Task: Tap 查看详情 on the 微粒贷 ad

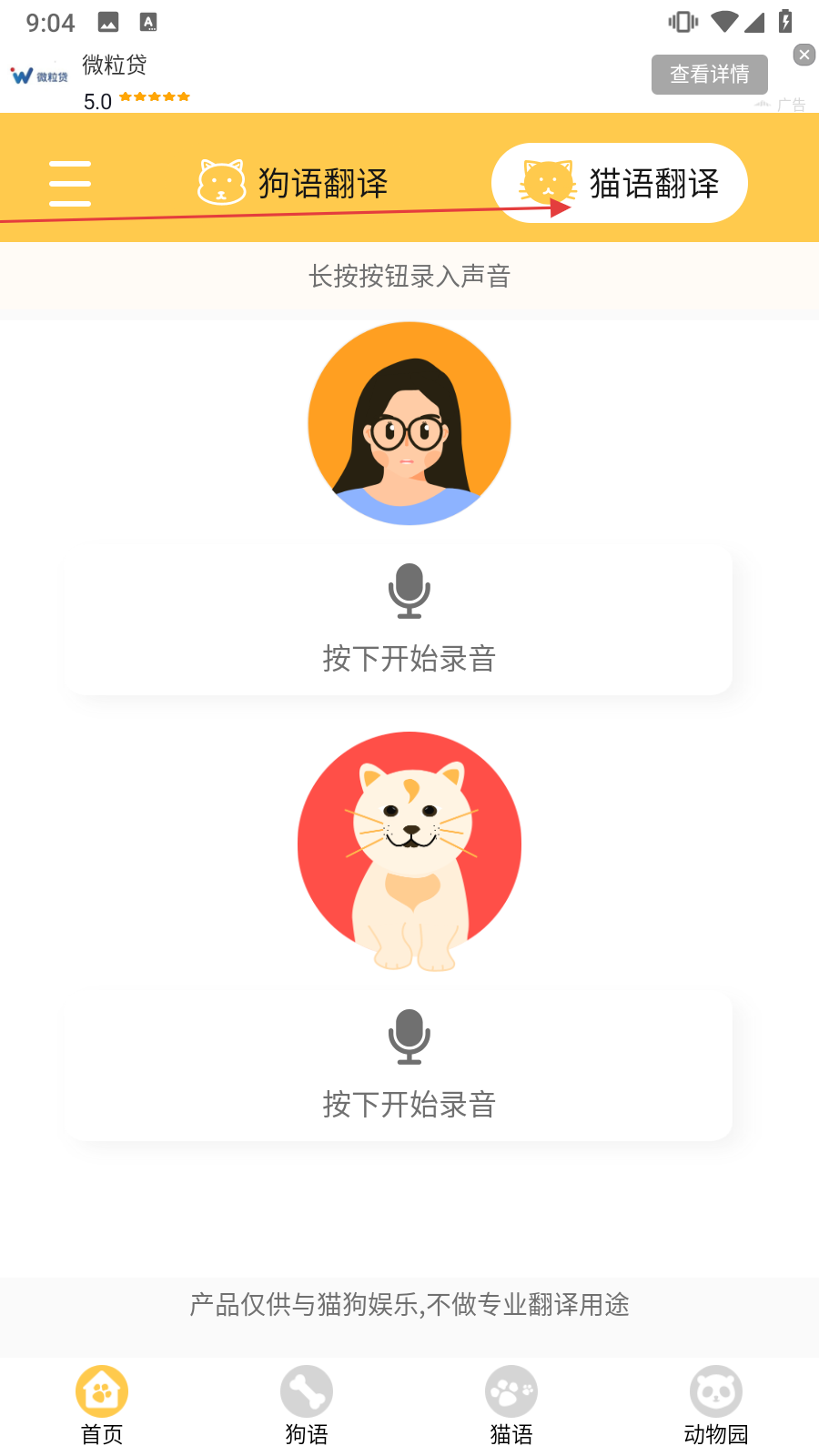Action: (709, 75)
